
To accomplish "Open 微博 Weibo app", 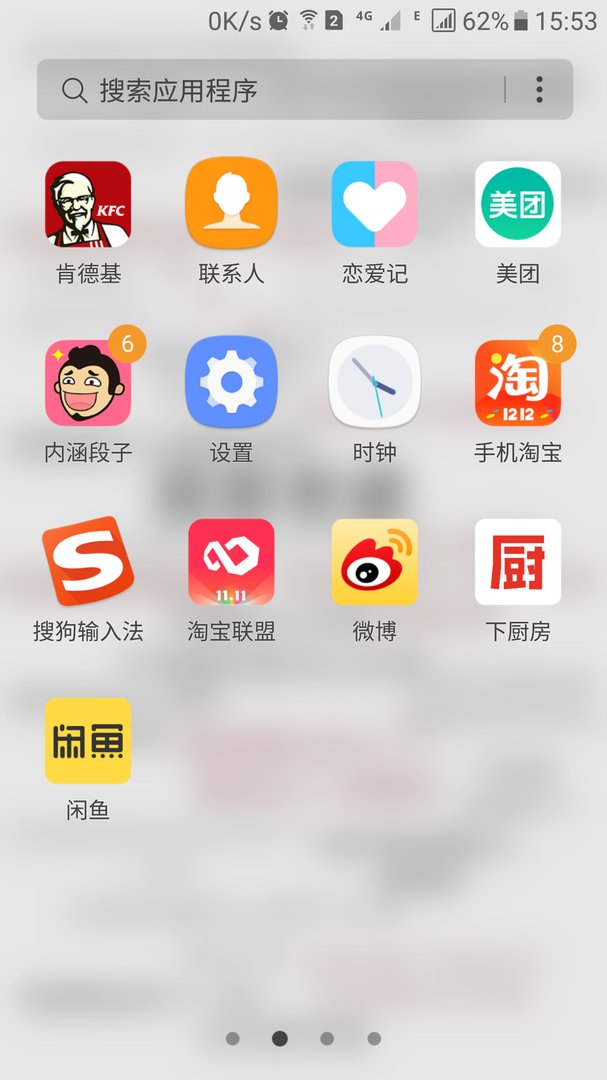I will pos(375,562).
